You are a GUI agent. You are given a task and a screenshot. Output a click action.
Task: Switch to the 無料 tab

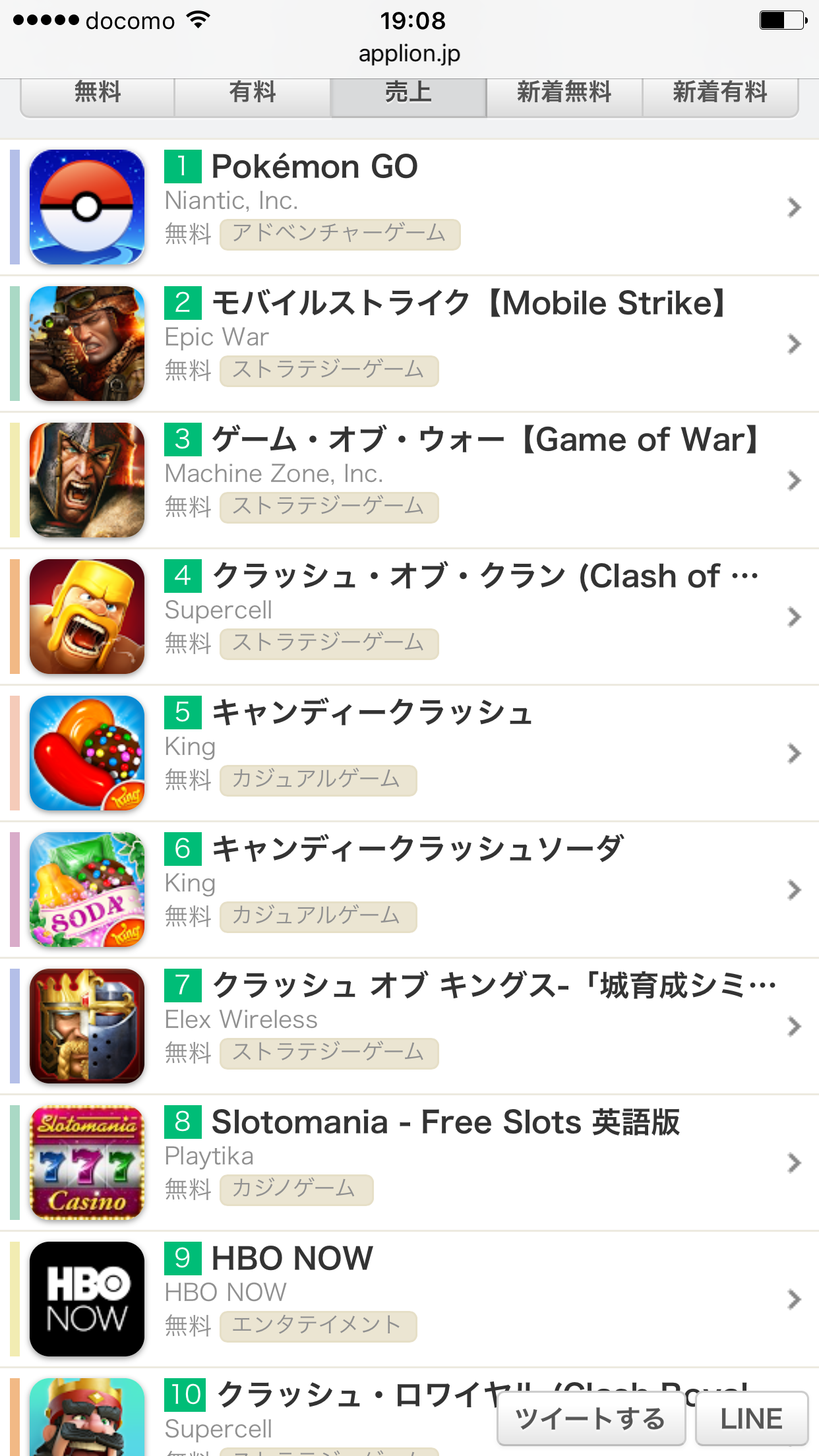(x=98, y=94)
